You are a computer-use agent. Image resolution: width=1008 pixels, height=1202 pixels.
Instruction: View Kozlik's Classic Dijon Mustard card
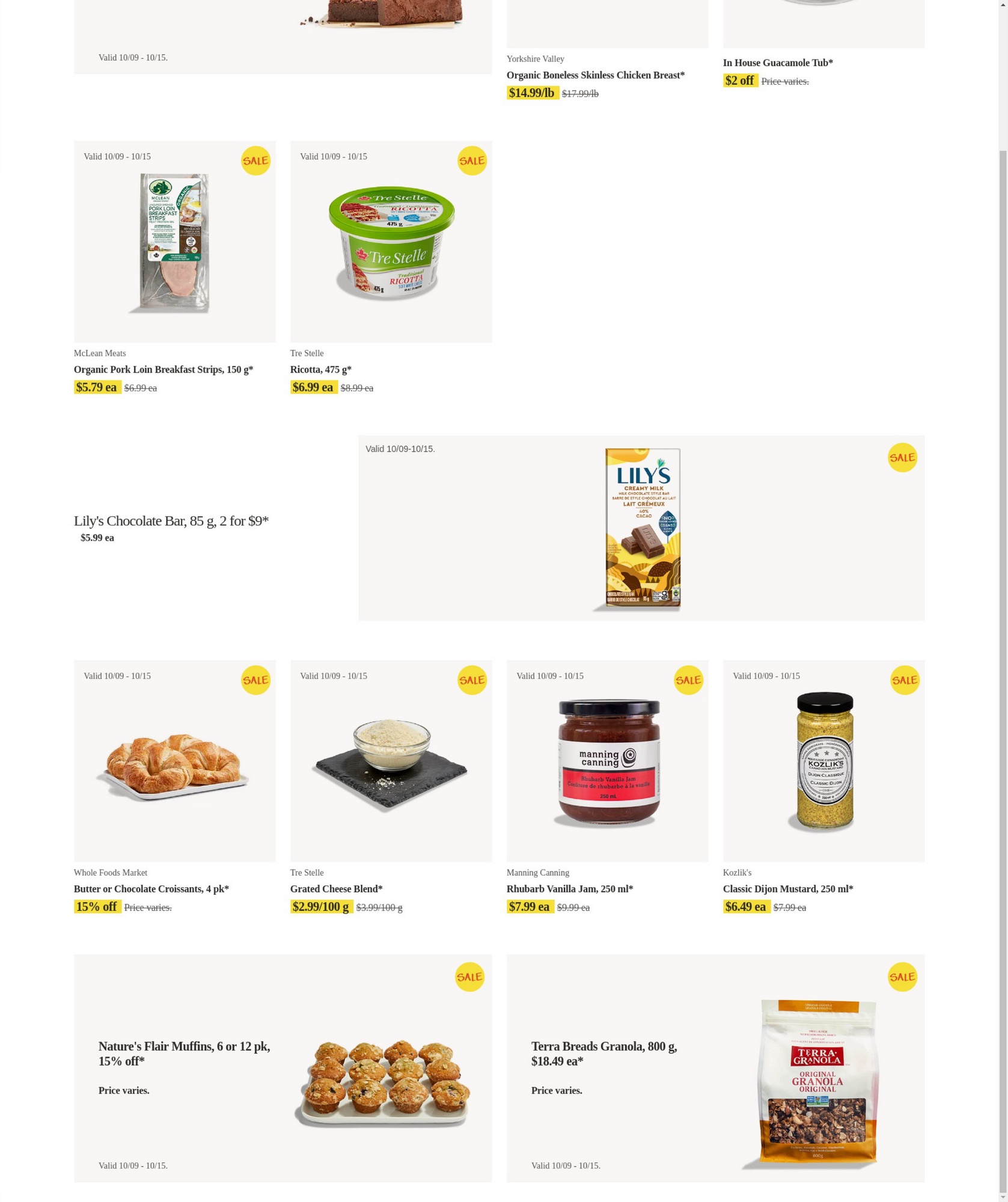pyautogui.click(x=823, y=761)
